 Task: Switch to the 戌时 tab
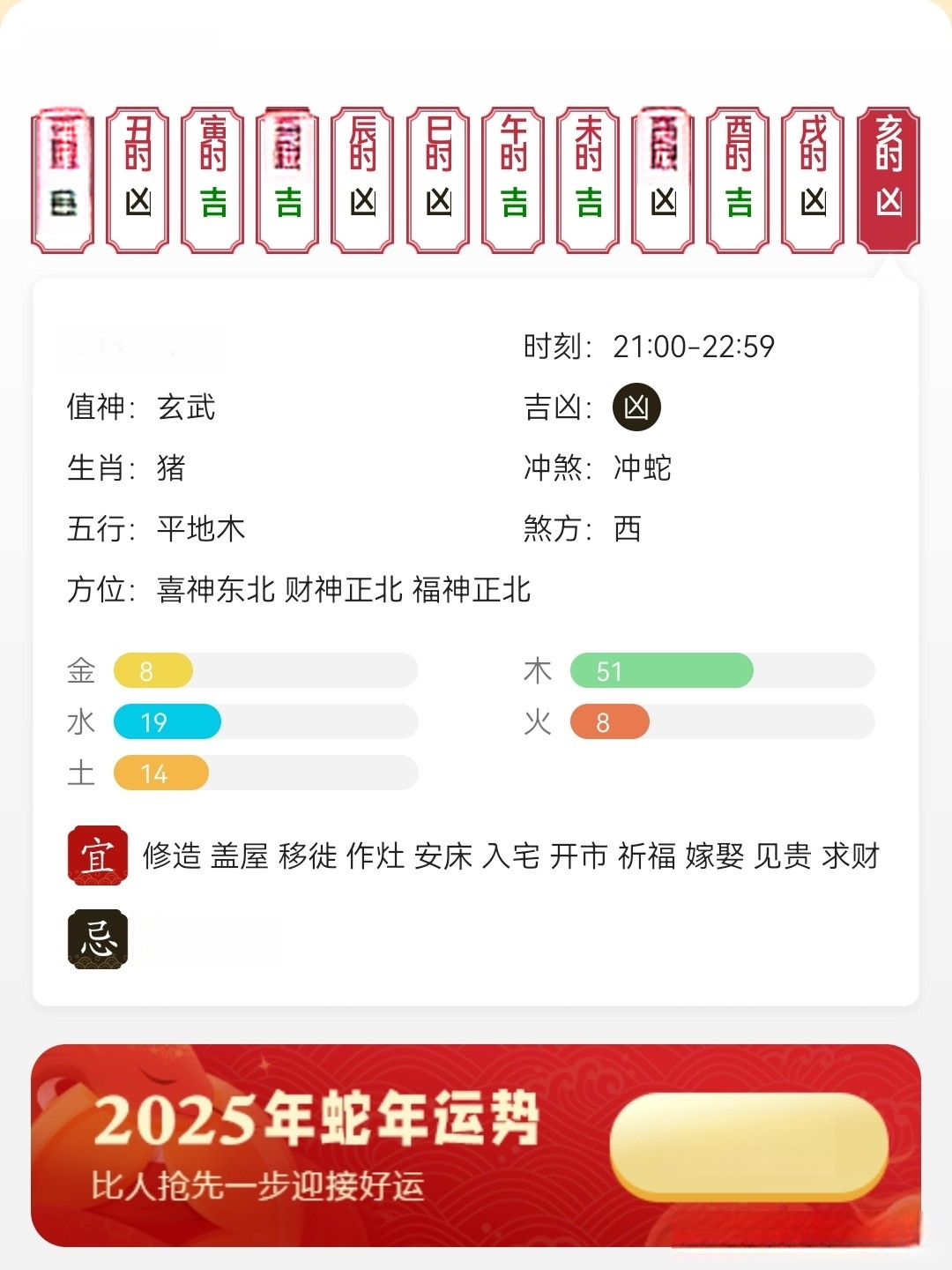pos(813,179)
